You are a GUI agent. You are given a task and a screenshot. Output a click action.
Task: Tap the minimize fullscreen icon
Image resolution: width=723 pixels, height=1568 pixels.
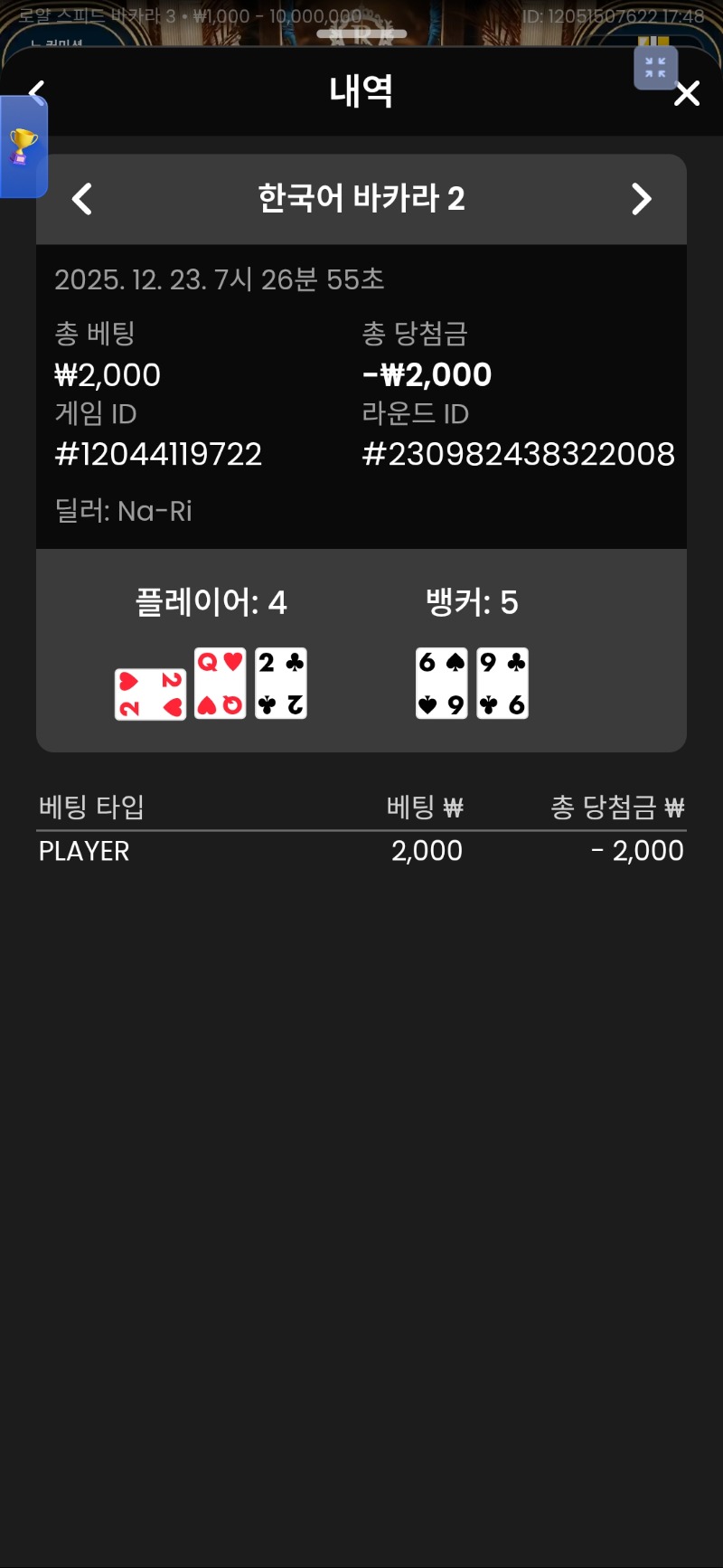655,68
